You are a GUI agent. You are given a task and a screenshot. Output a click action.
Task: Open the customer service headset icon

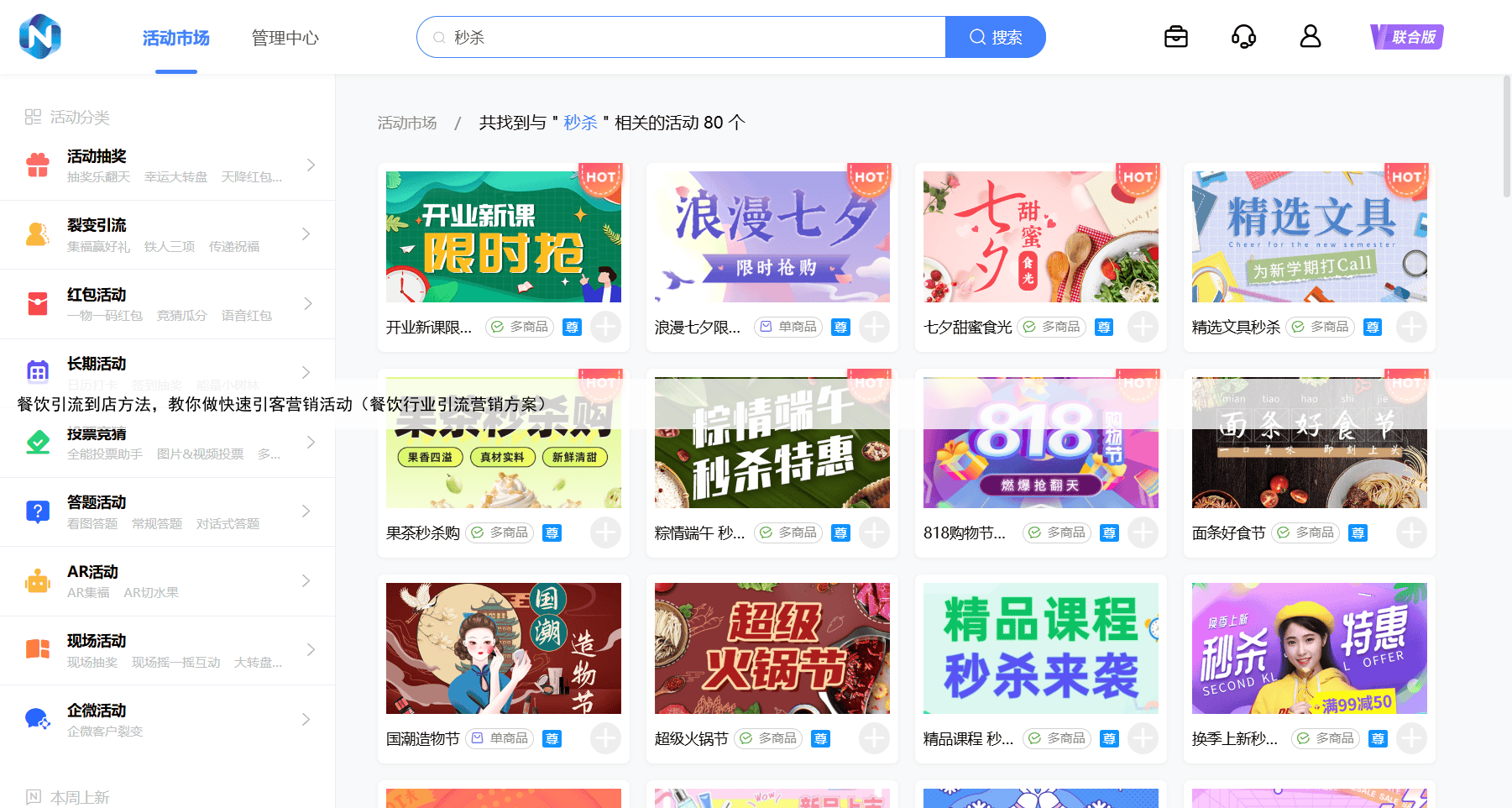point(1243,37)
